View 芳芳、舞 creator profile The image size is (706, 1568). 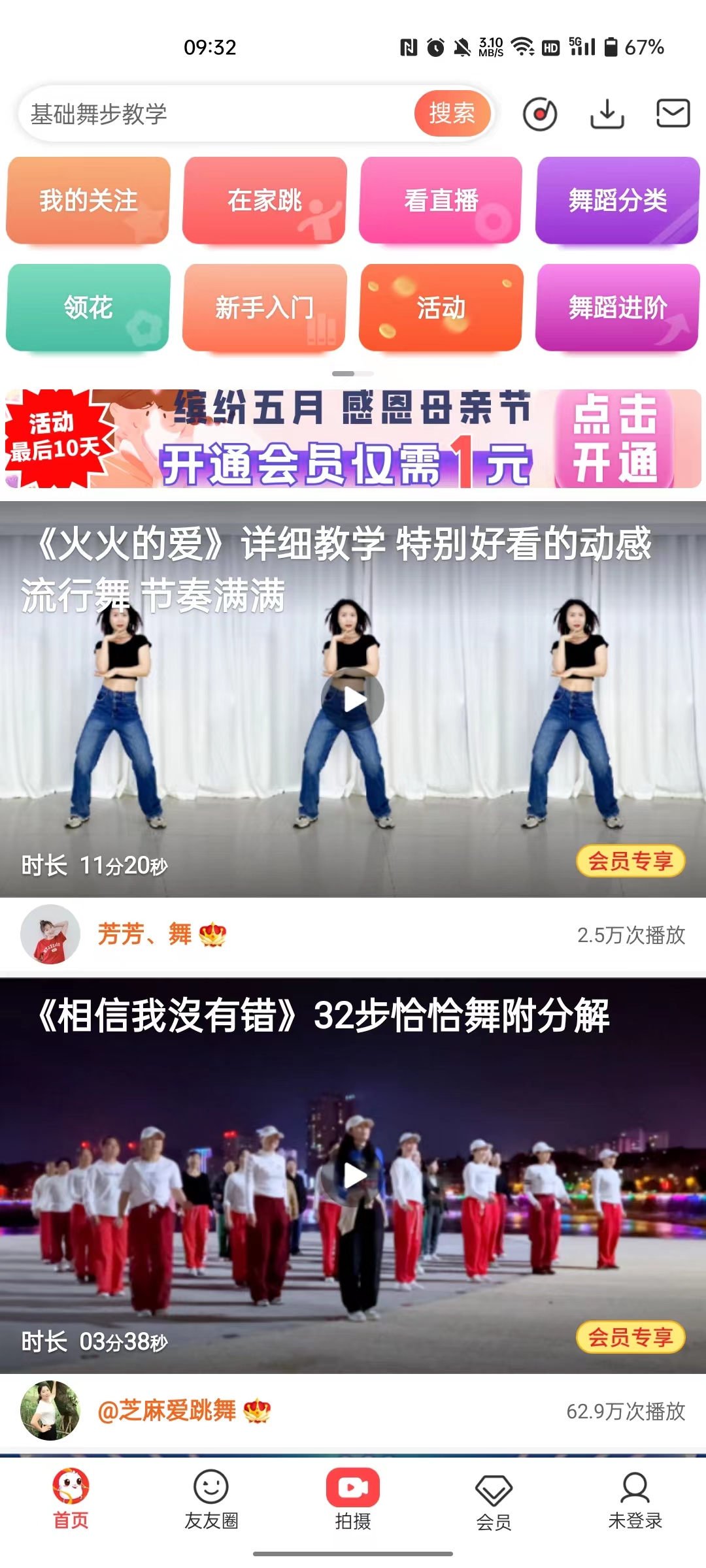pos(144,934)
